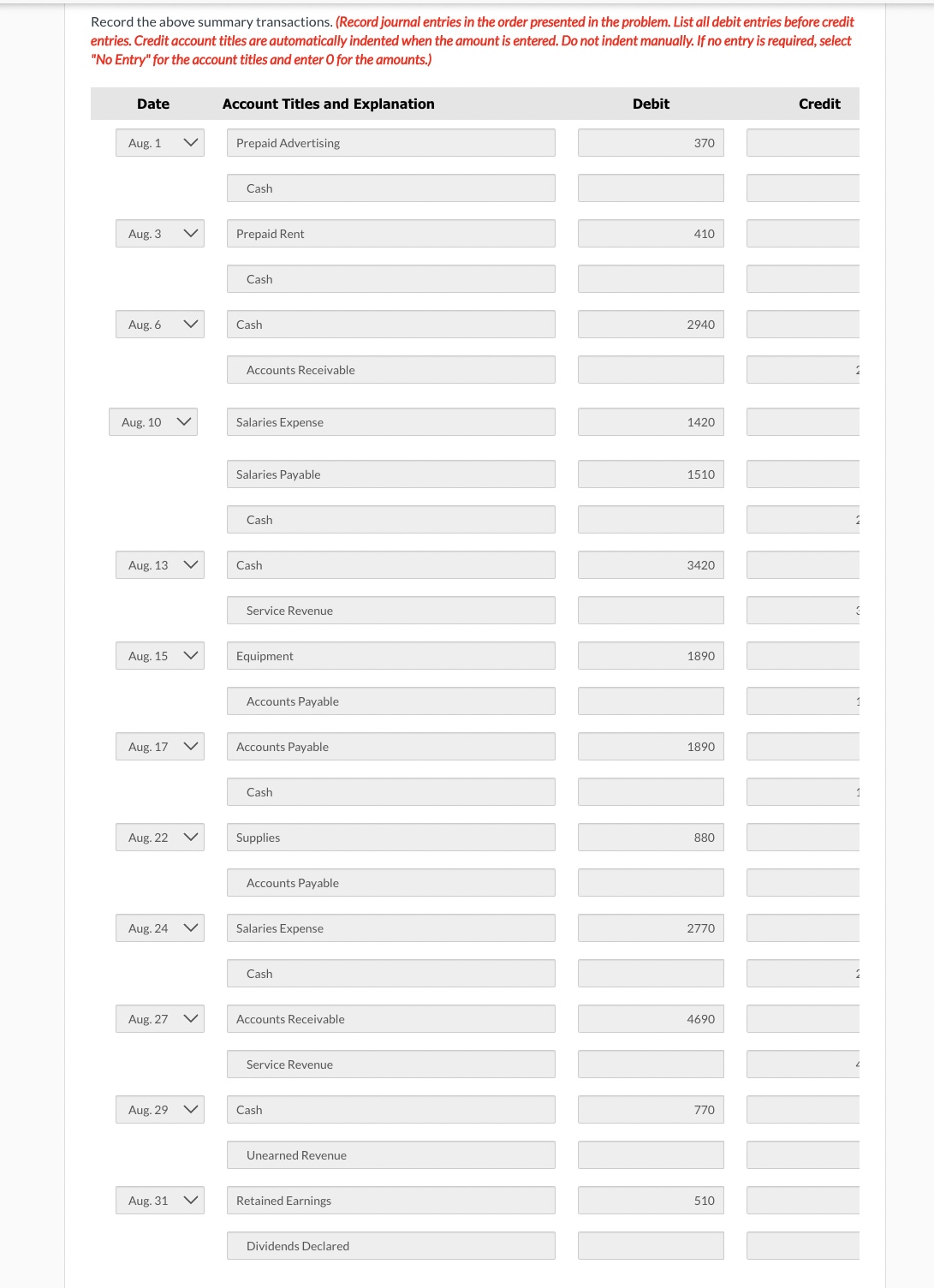The image size is (934, 1288).
Task: Click the debit field showing 510
Action: coord(651,1200)
